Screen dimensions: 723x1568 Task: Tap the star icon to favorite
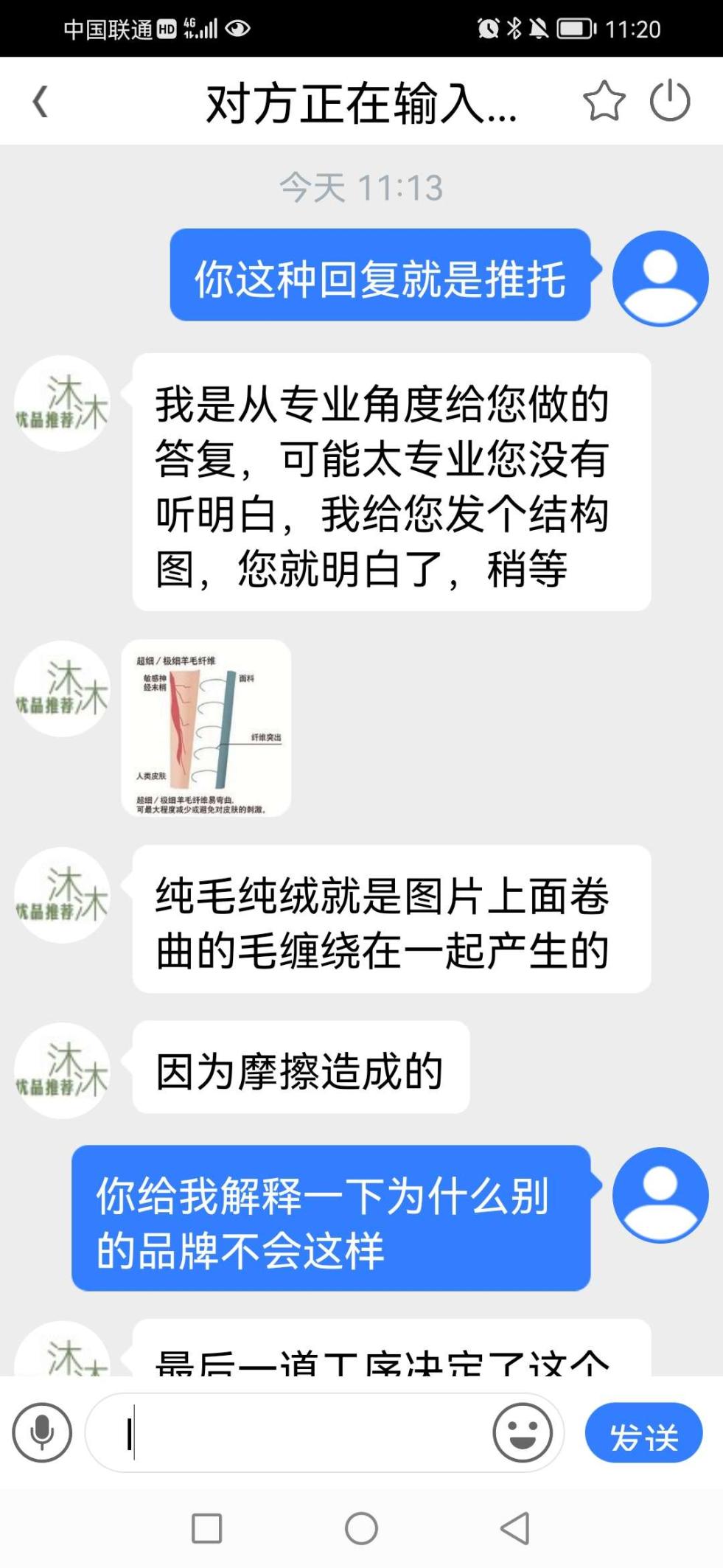pos(604,101)
